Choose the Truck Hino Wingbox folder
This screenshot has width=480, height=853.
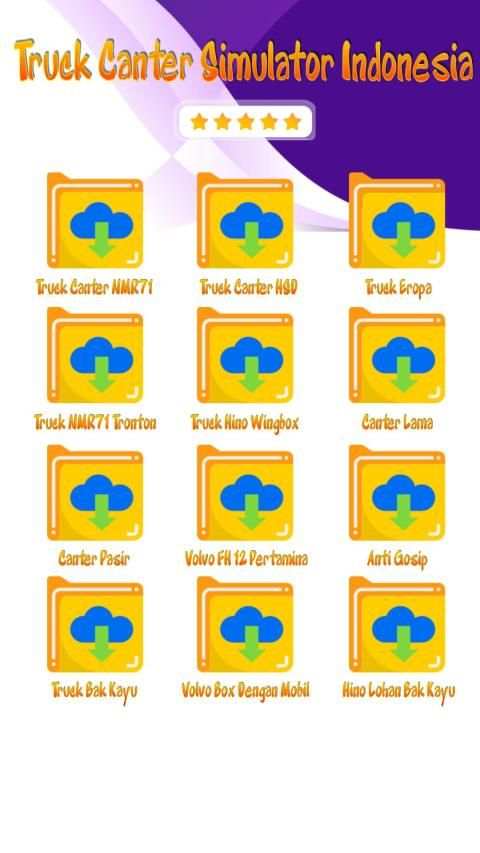(x=245, y=355)
